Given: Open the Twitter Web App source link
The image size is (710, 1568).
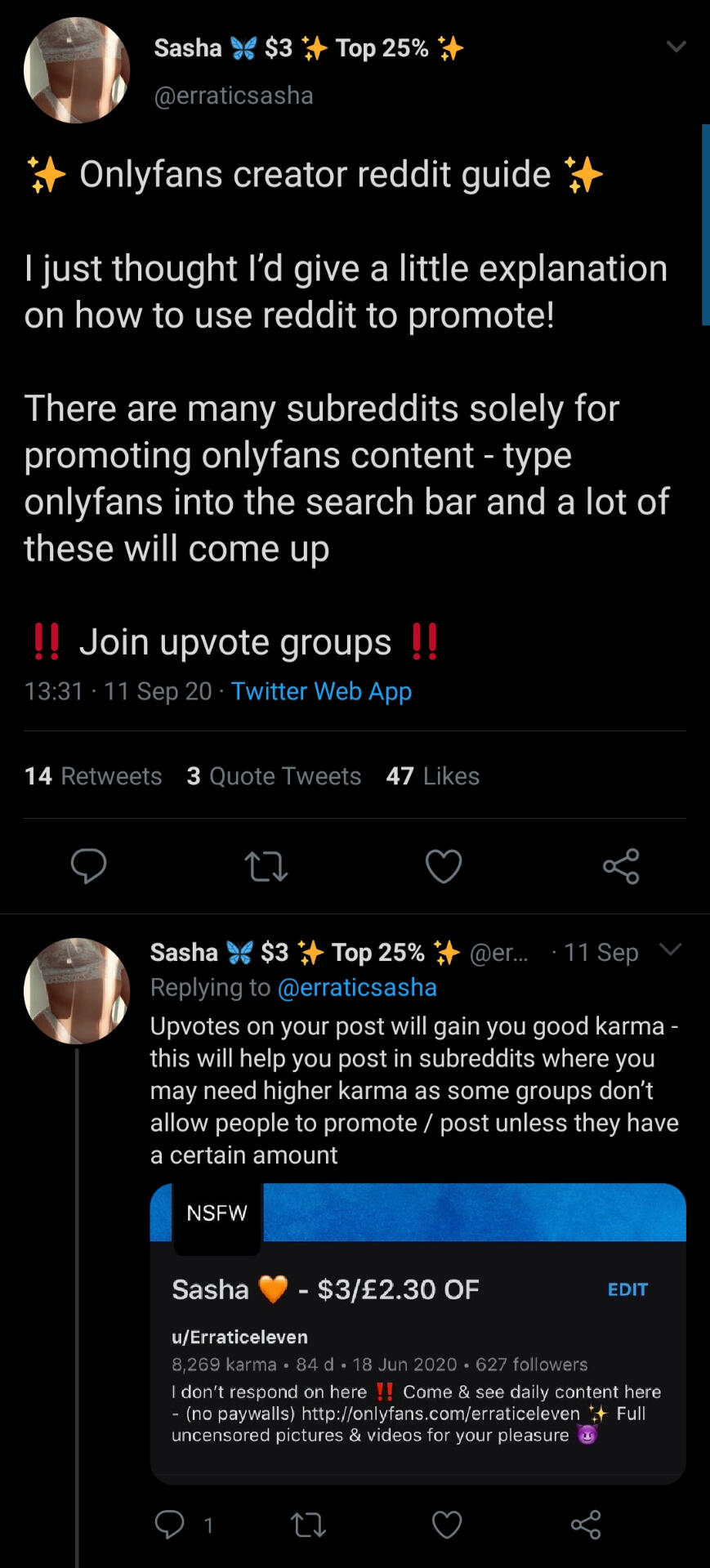Looking at the screenshot, I should [x=321, y=691].
